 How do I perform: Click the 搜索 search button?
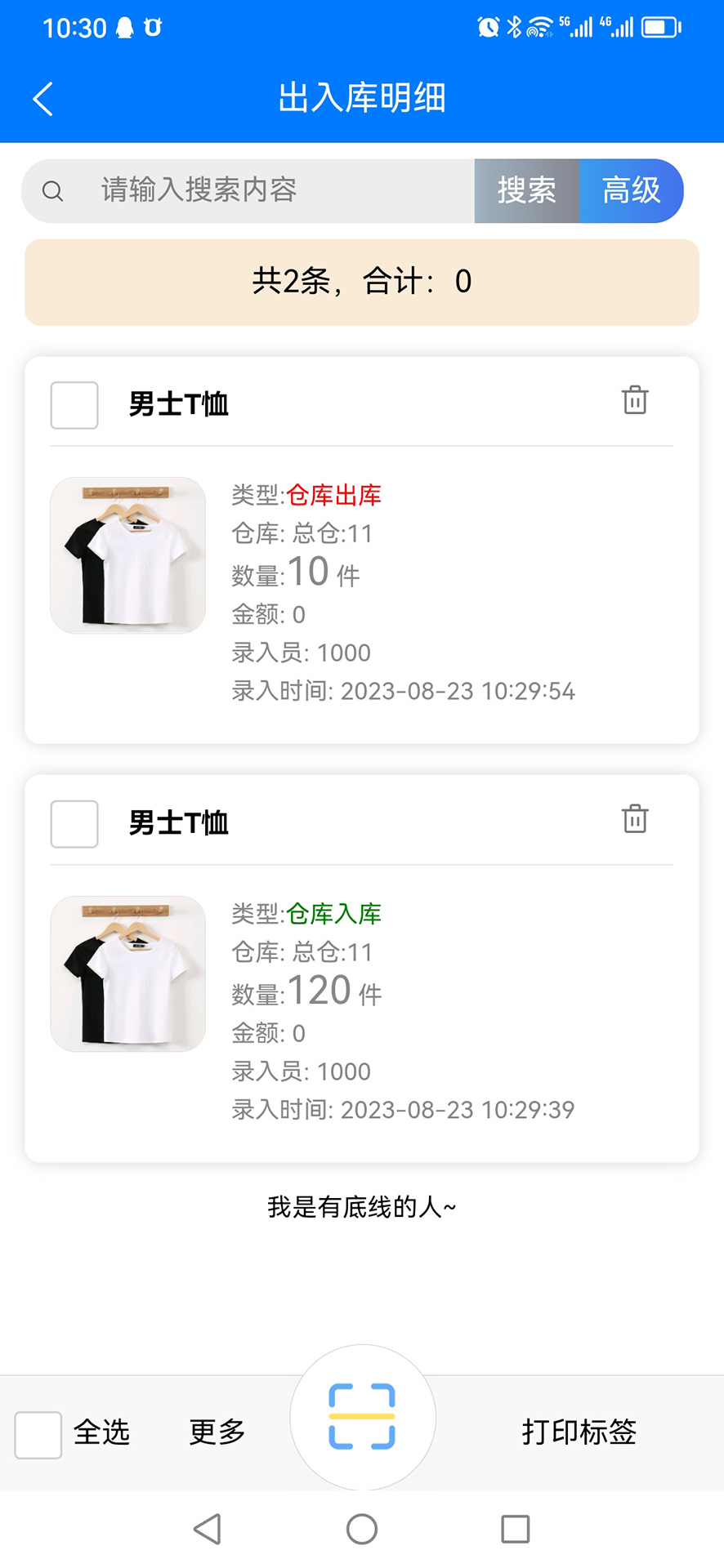(x=527, y=190)
